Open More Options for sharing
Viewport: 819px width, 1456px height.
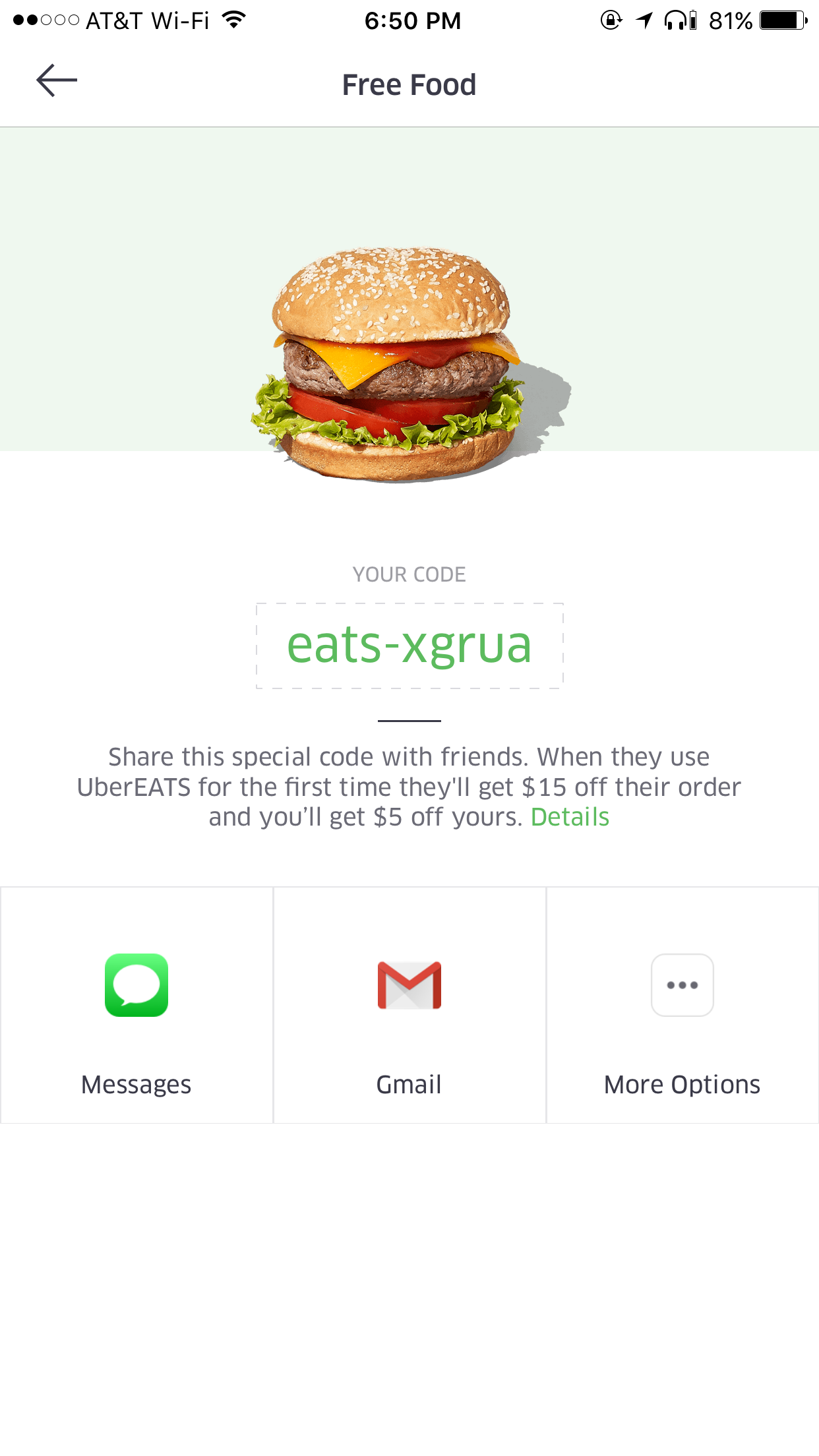tap(682, 1006)
